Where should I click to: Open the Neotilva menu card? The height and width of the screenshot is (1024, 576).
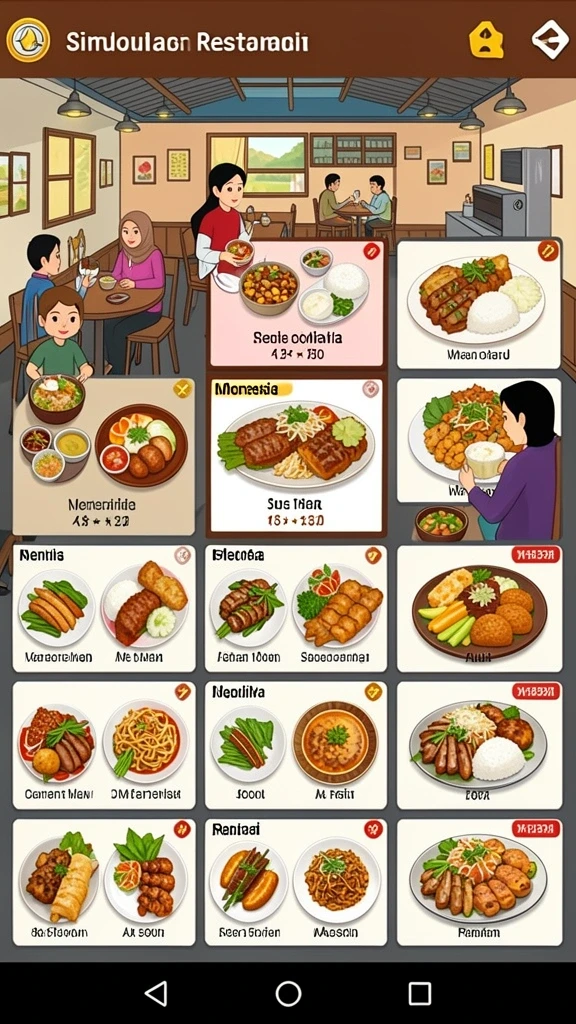click(x=296, y=745)
